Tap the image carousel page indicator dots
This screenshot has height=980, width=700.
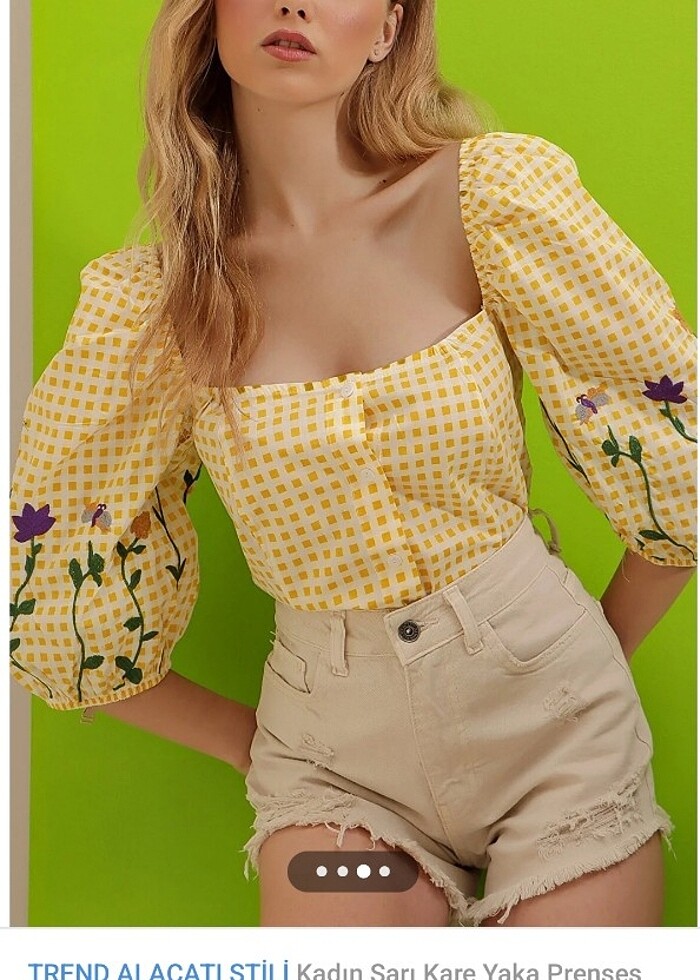pos(352,871)
